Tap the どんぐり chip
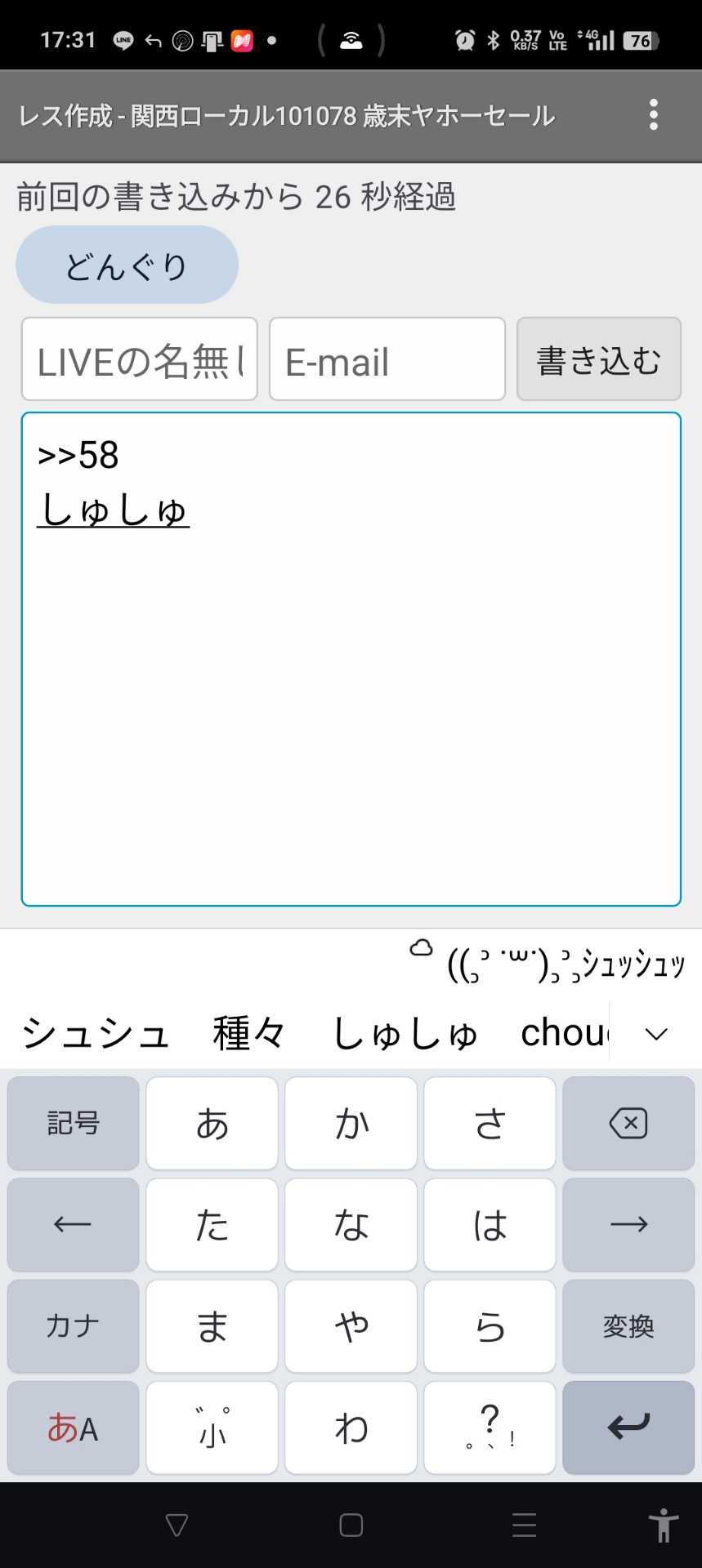 coord(127,265)
